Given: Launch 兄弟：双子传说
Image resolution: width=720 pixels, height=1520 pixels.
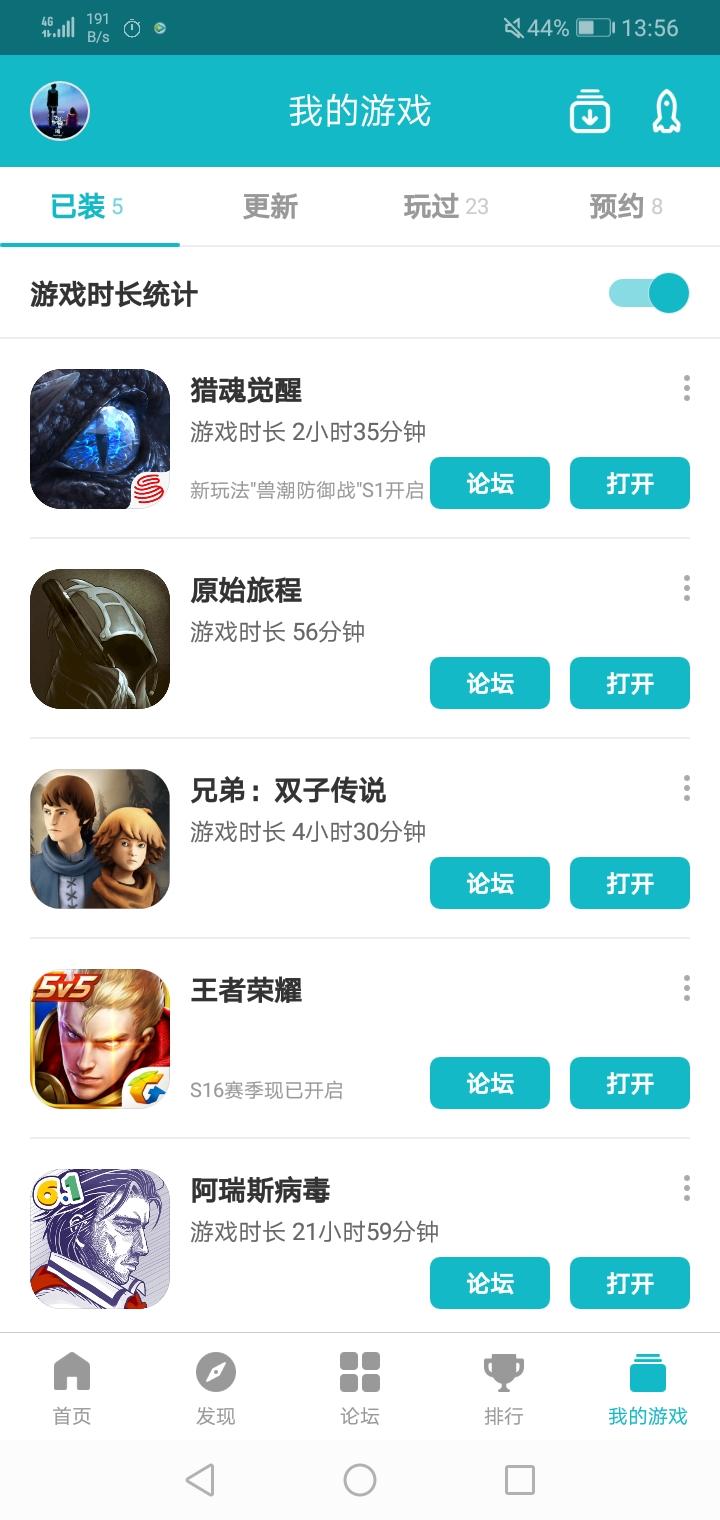Looking at the screenshot, I should (630, 883).
